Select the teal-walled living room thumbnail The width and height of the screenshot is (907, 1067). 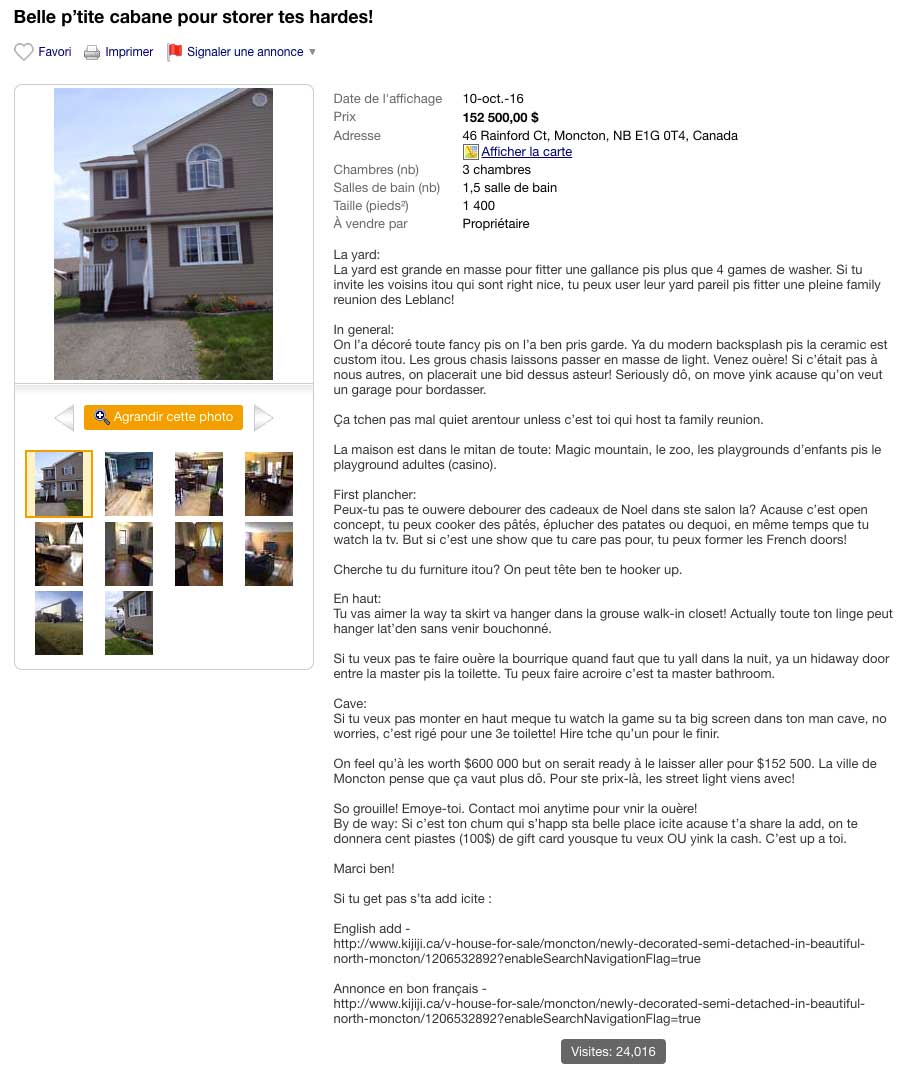tap(129, 484)
